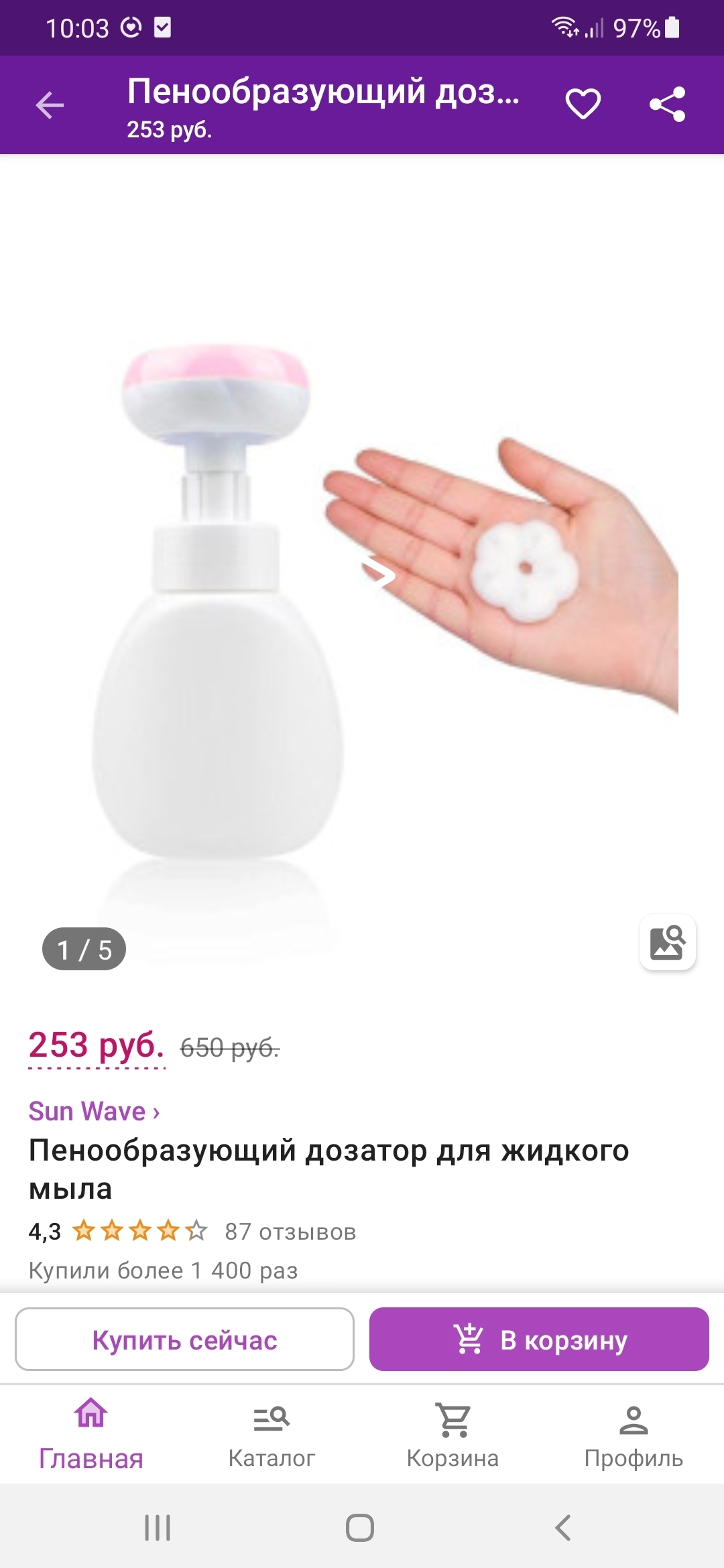View the 87 отзывов reviews

click(290, 1232)
